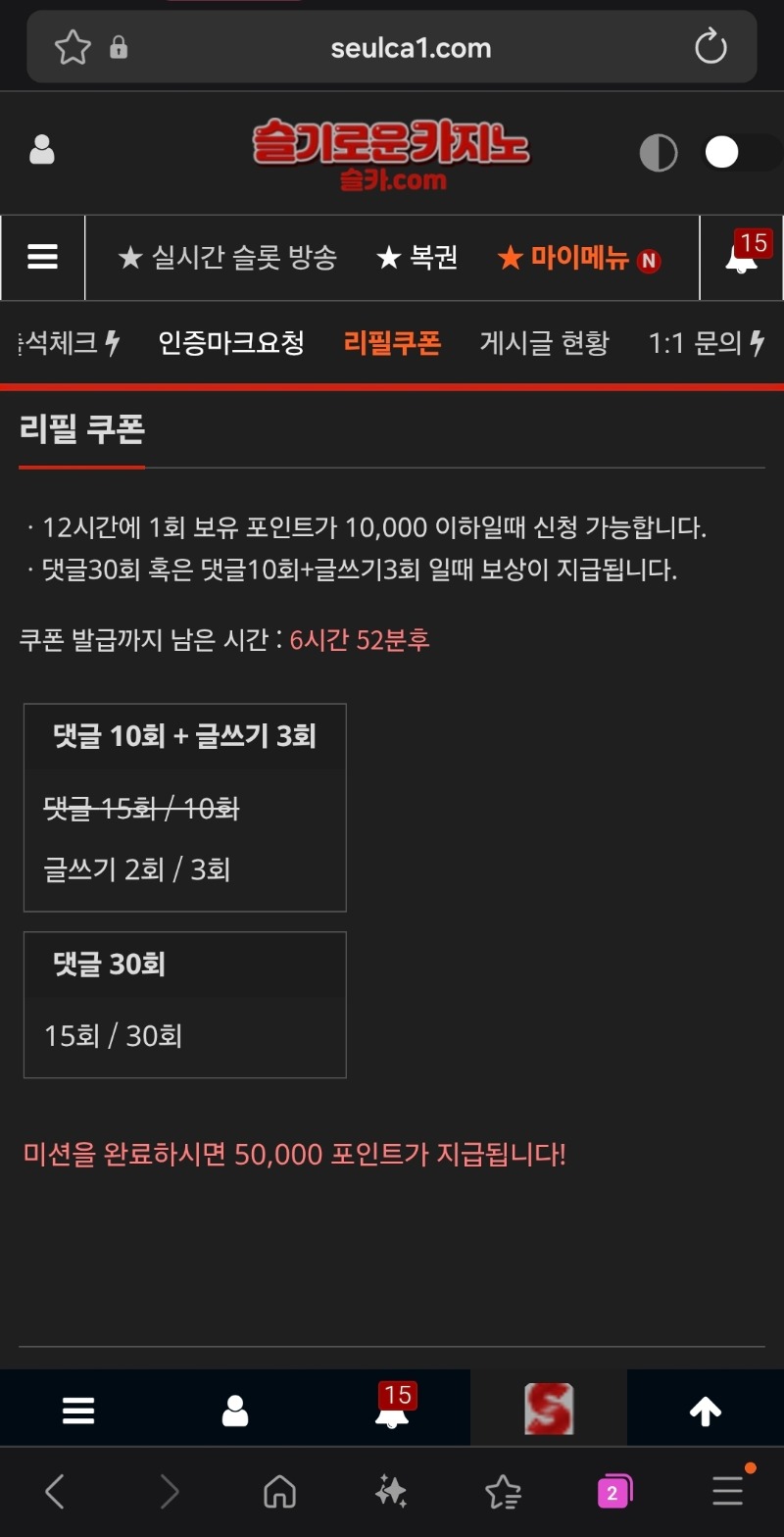Select the 리필쿠폰 tab
Screen dimensions: 784x1537
tap(392, 343)
